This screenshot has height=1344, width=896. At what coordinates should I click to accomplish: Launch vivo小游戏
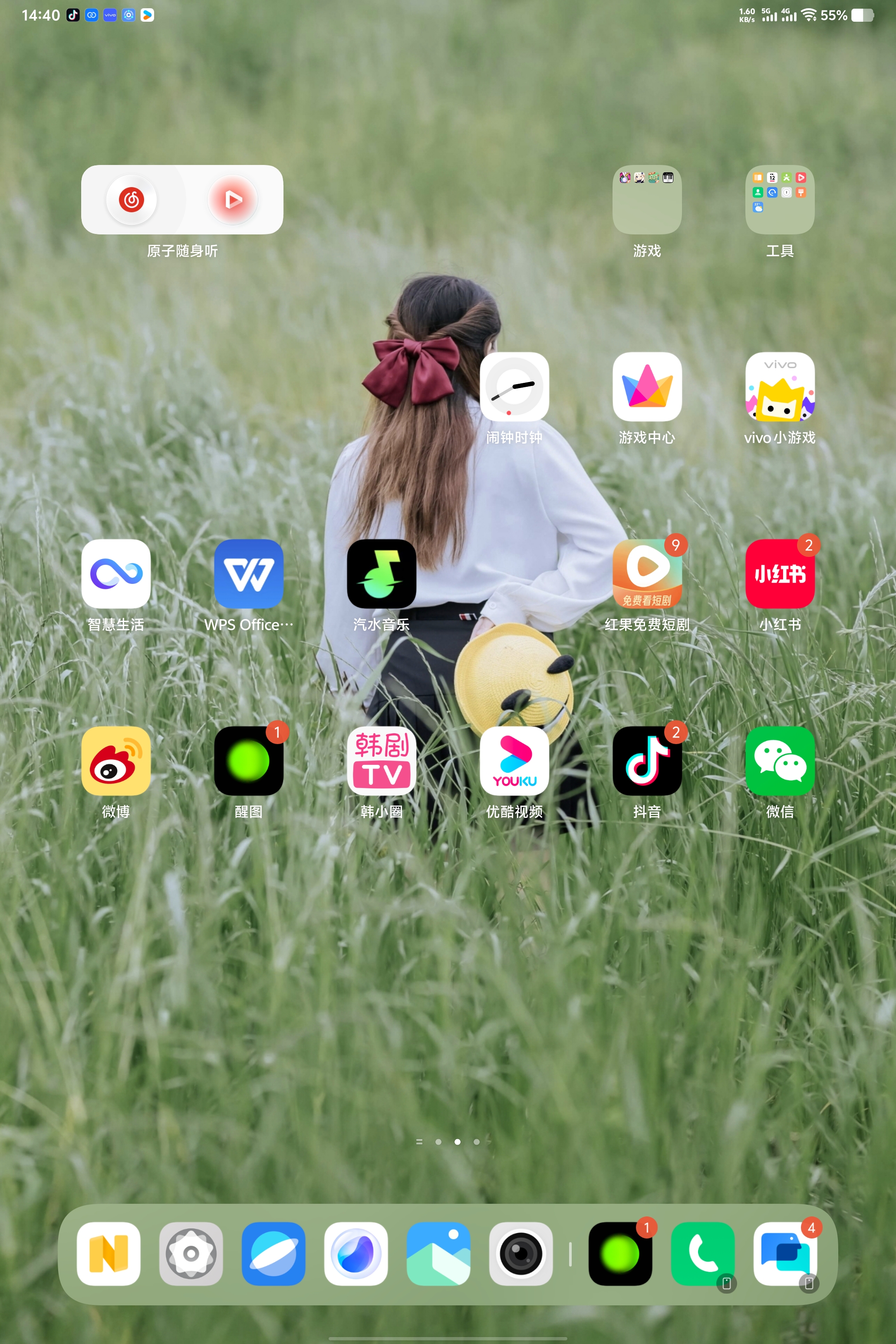click(x=779, y=387)
